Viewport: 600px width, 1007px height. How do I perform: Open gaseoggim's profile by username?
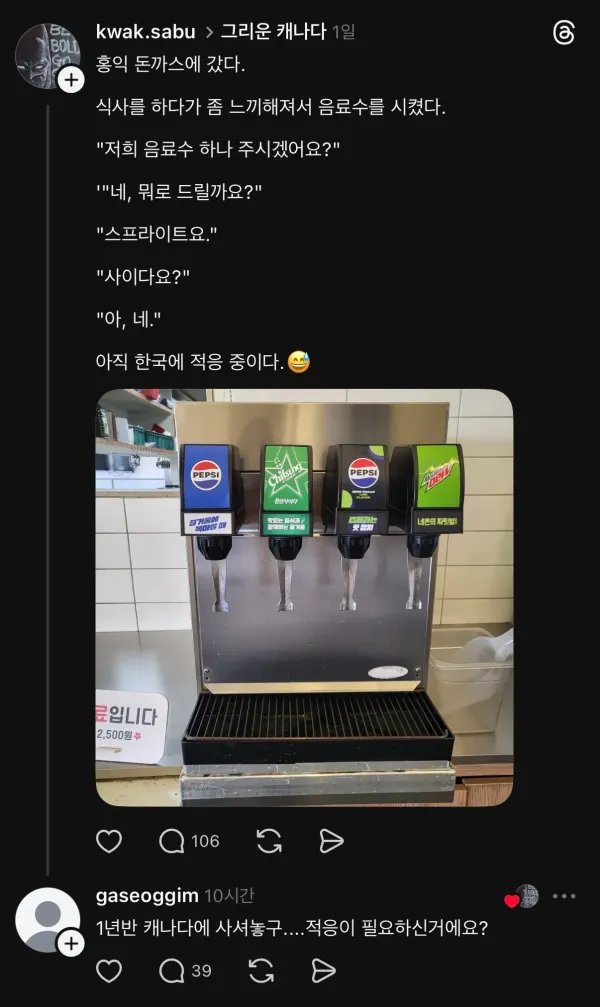click(x=147, y=895)
